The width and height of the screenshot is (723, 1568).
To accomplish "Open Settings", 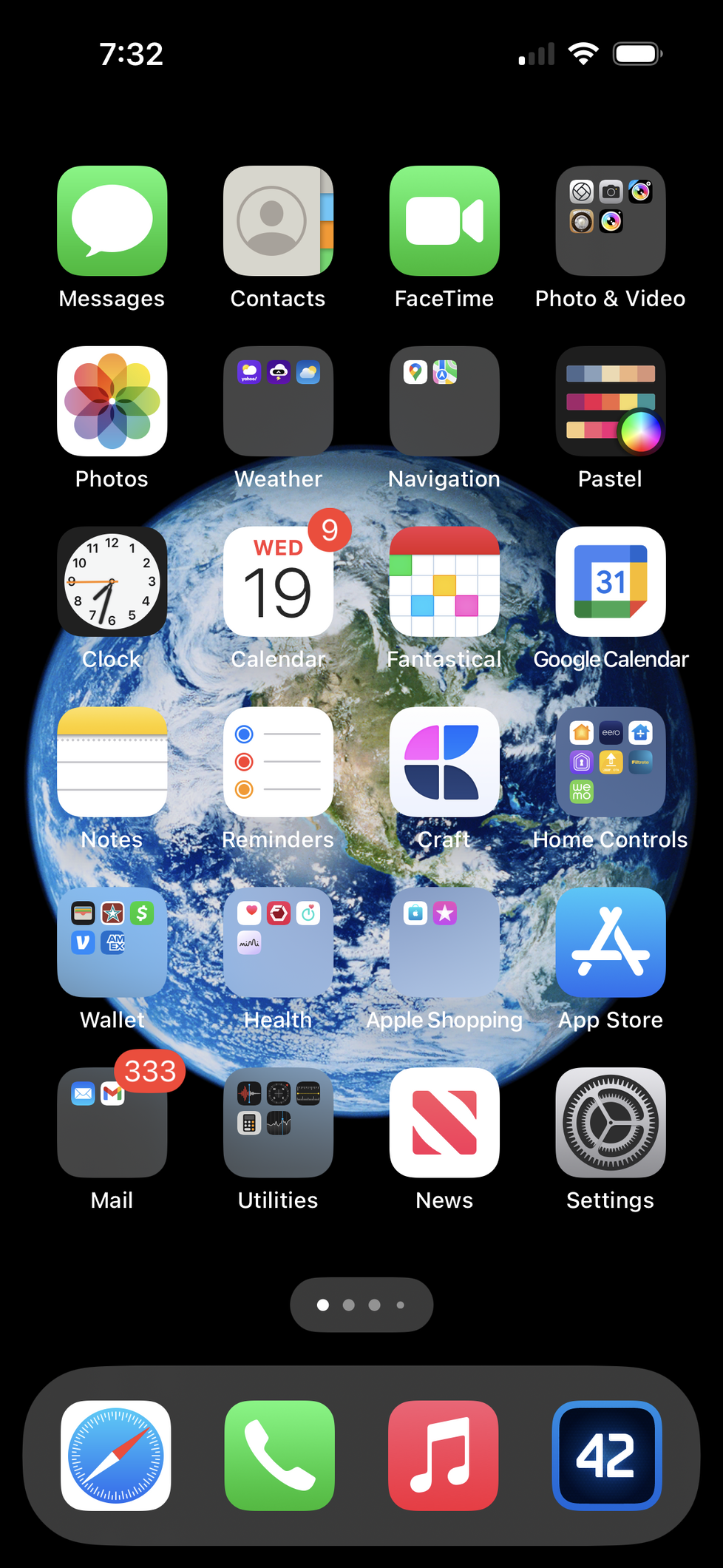I will tap(611, 1123).
